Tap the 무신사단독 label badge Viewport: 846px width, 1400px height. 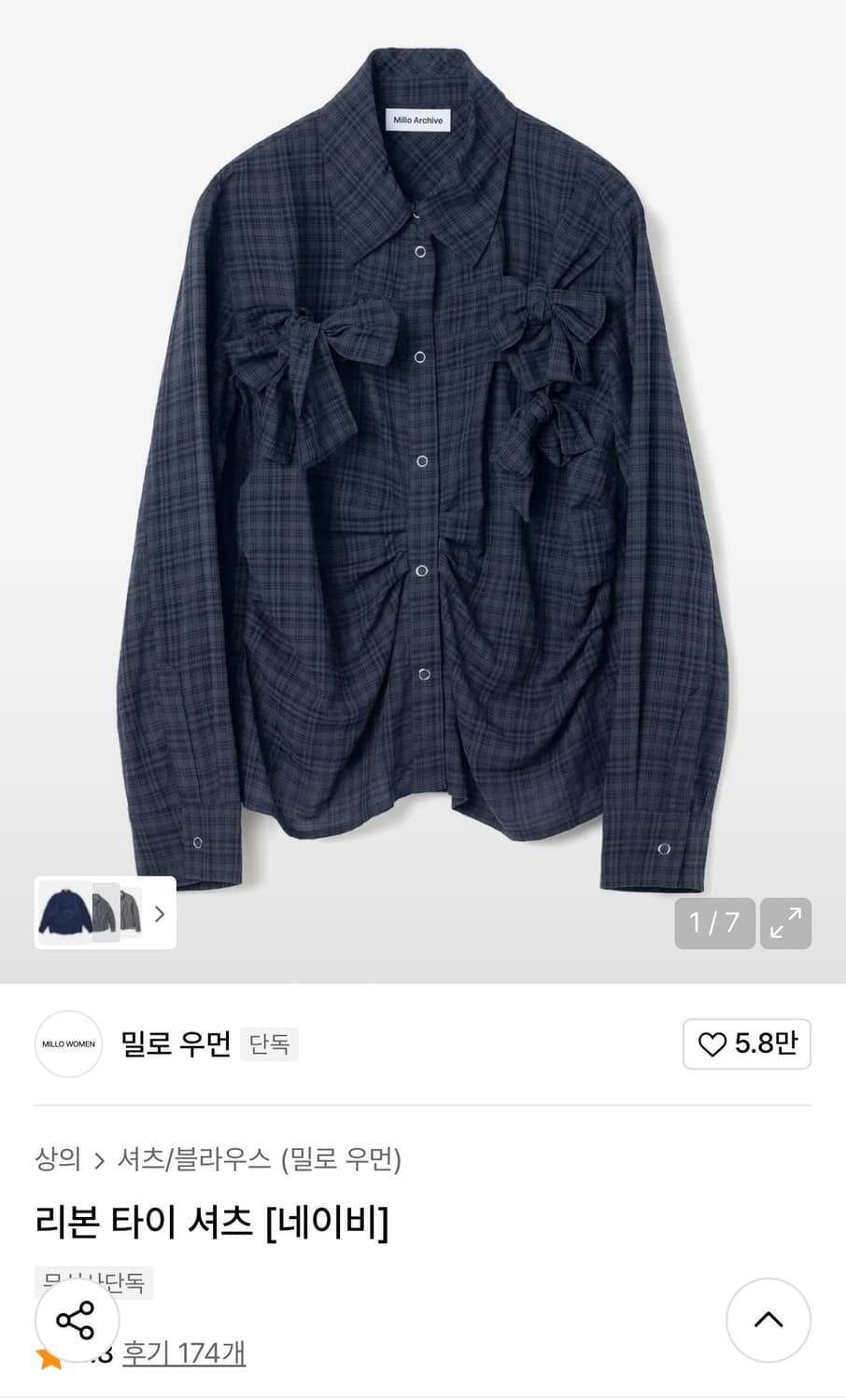pos(93,1283)
